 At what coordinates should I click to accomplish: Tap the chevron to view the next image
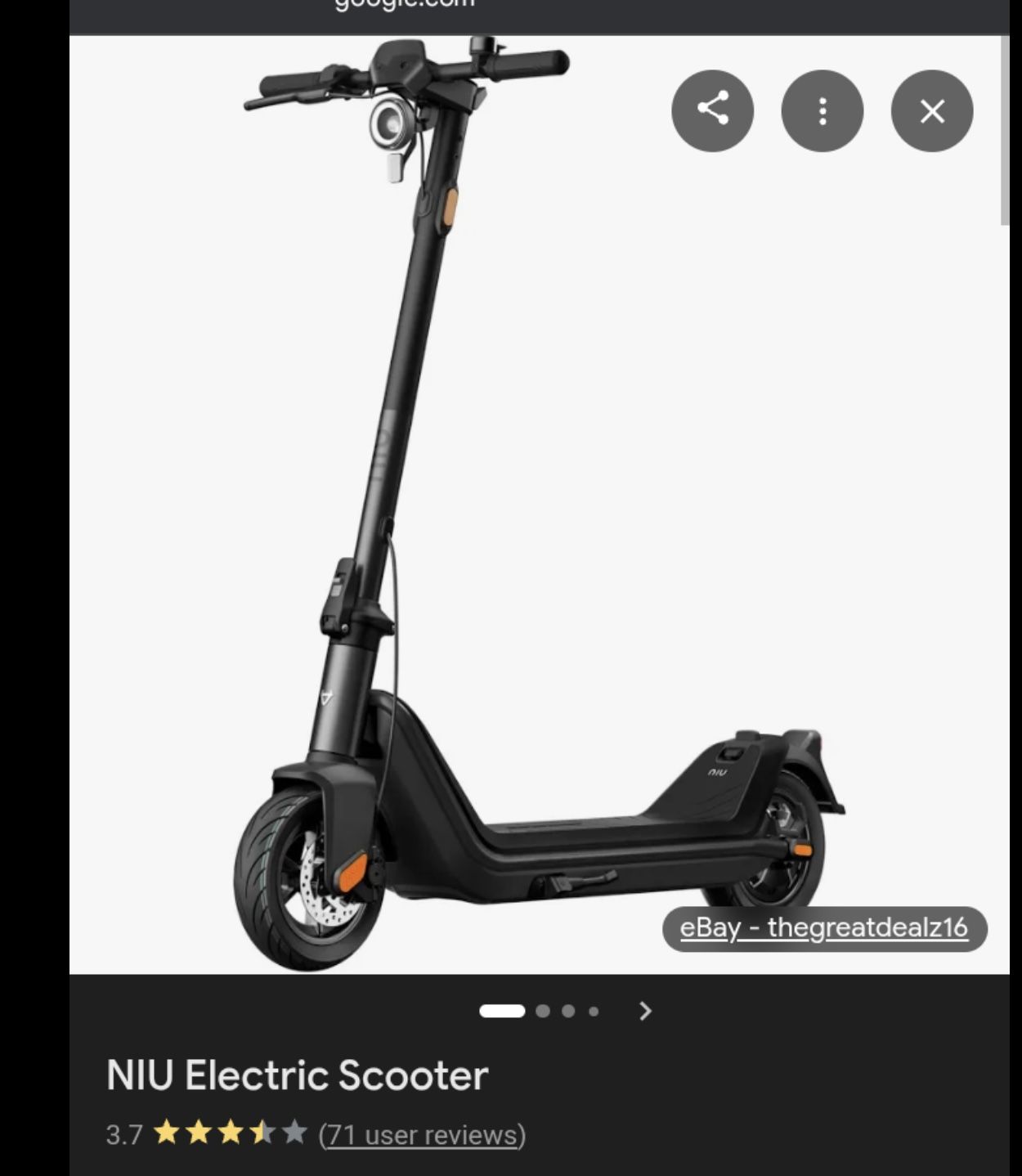[644, 1012]
